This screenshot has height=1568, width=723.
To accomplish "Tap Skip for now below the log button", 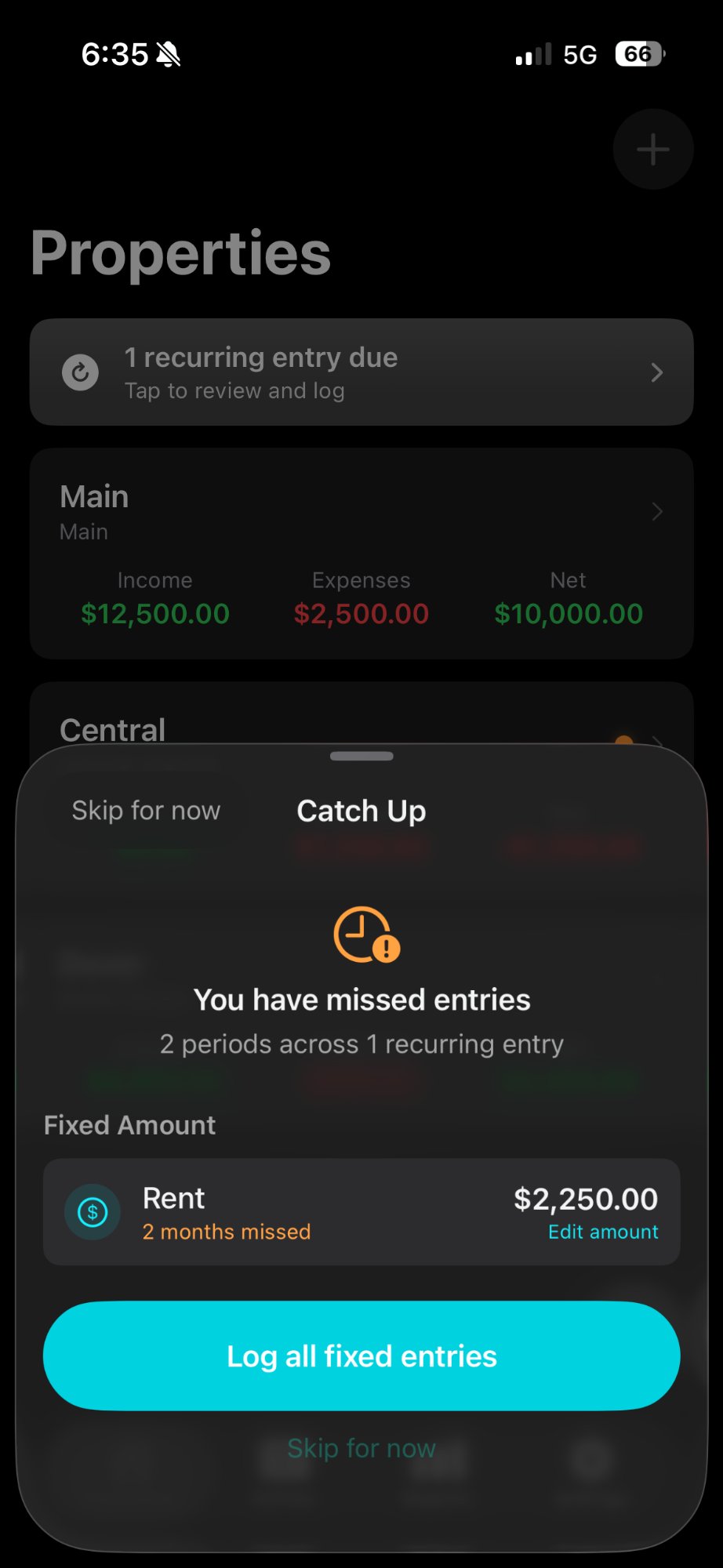I will [x=361, y=1448].
